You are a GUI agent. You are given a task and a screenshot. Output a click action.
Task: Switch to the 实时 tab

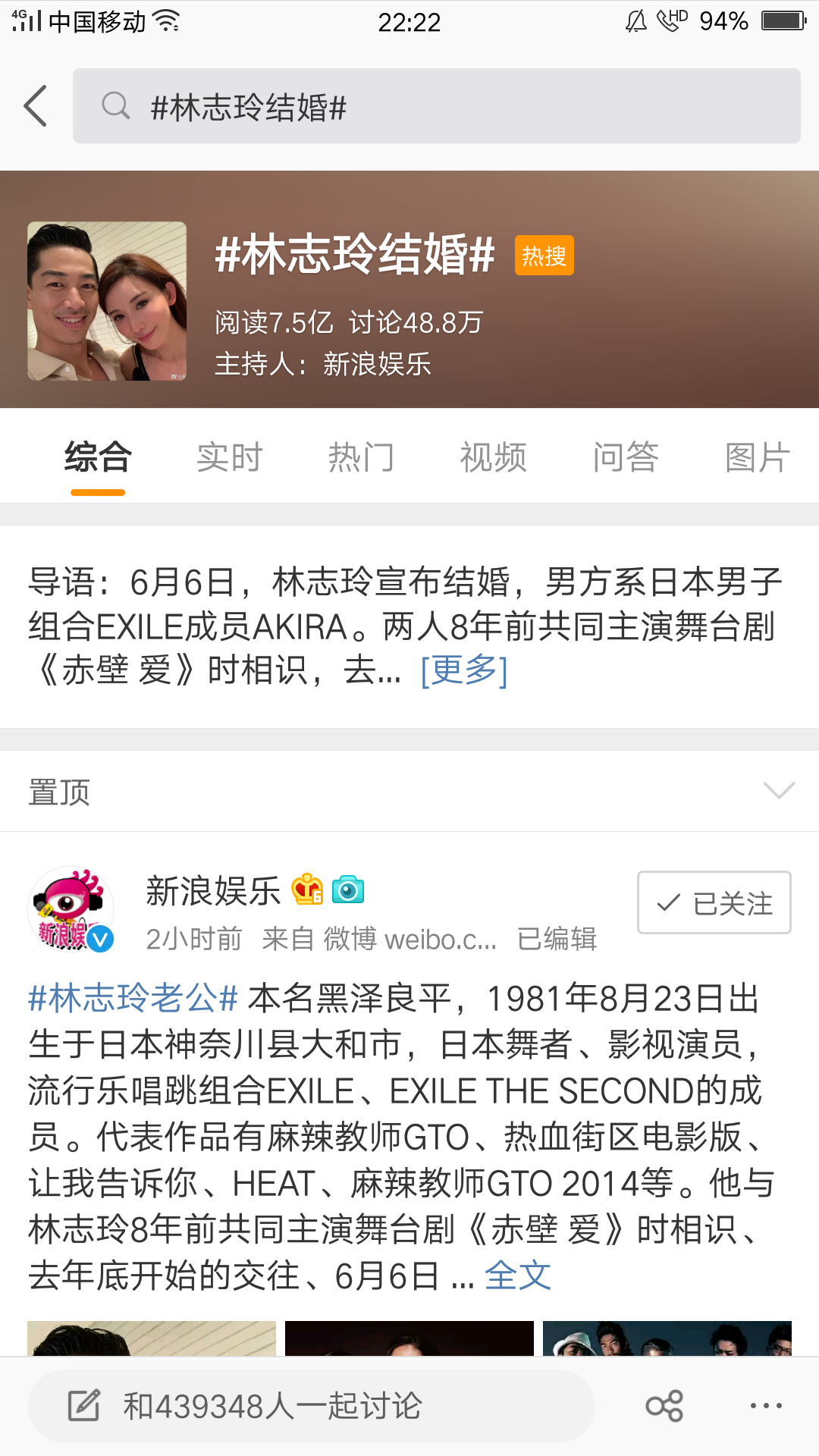pos(230,458)
